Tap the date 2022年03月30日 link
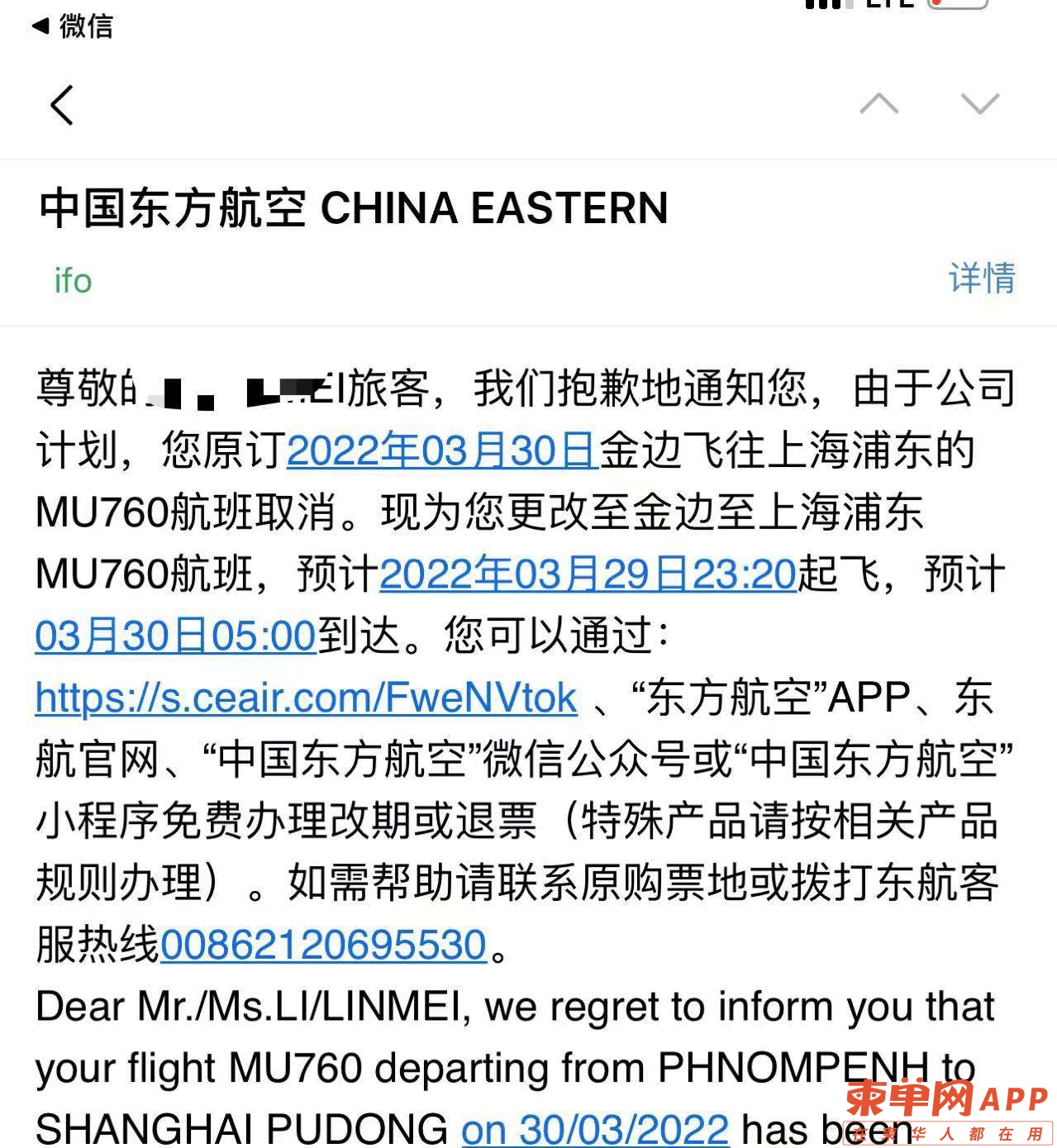 tap(441, 451)
